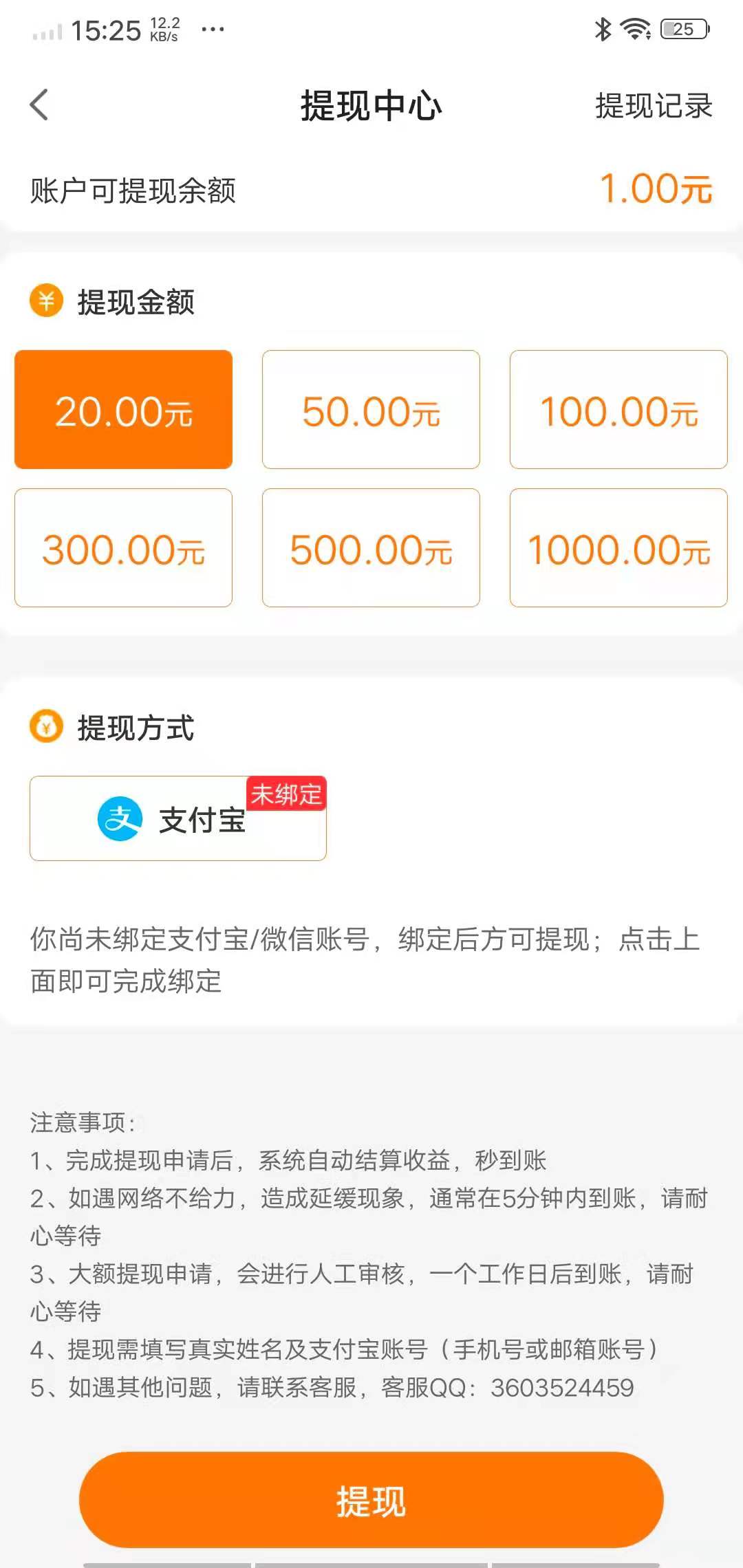Screen dimensions: 743x1568
Task: Click the red 未绑定 badge
Action: (x=287, y=794)
